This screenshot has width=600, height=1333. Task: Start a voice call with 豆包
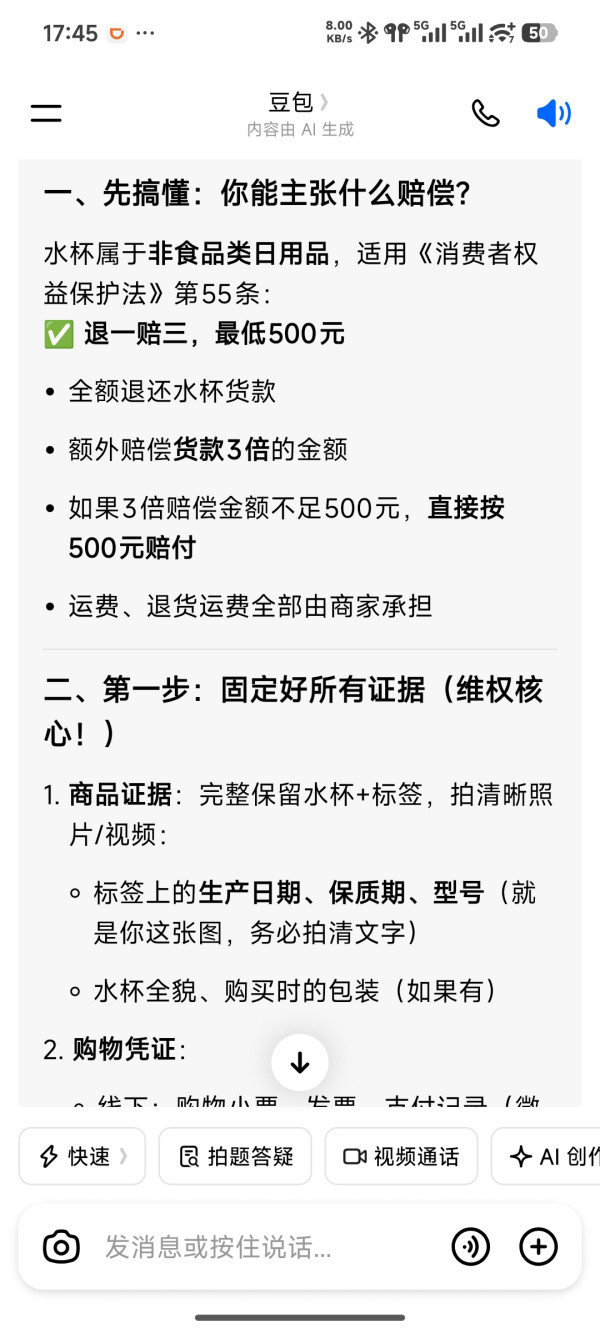(x=486, y=113)
